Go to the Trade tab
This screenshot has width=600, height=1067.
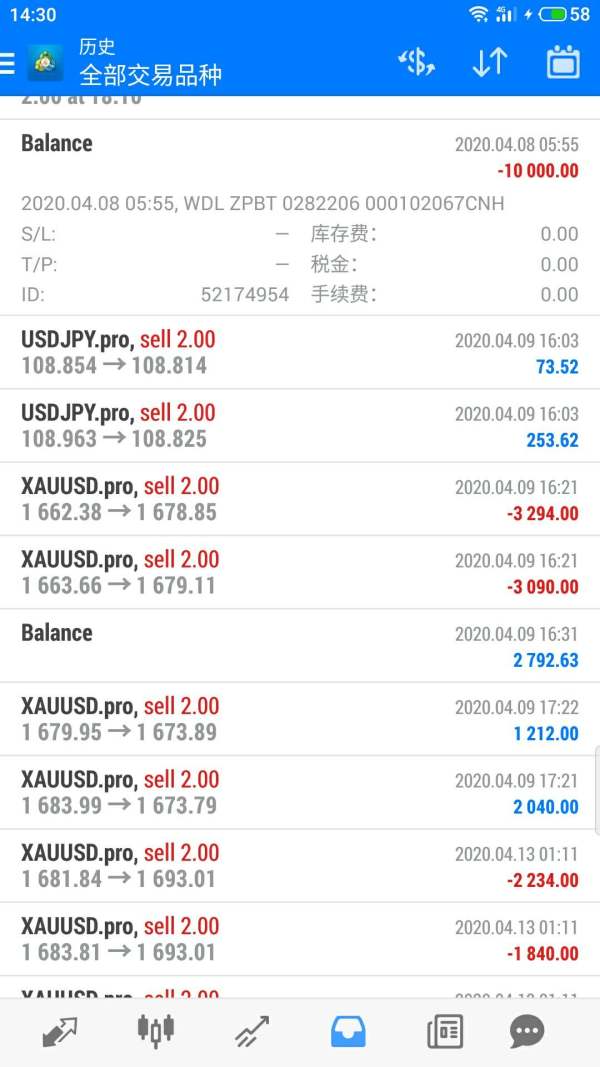[x=252, y=1031]
